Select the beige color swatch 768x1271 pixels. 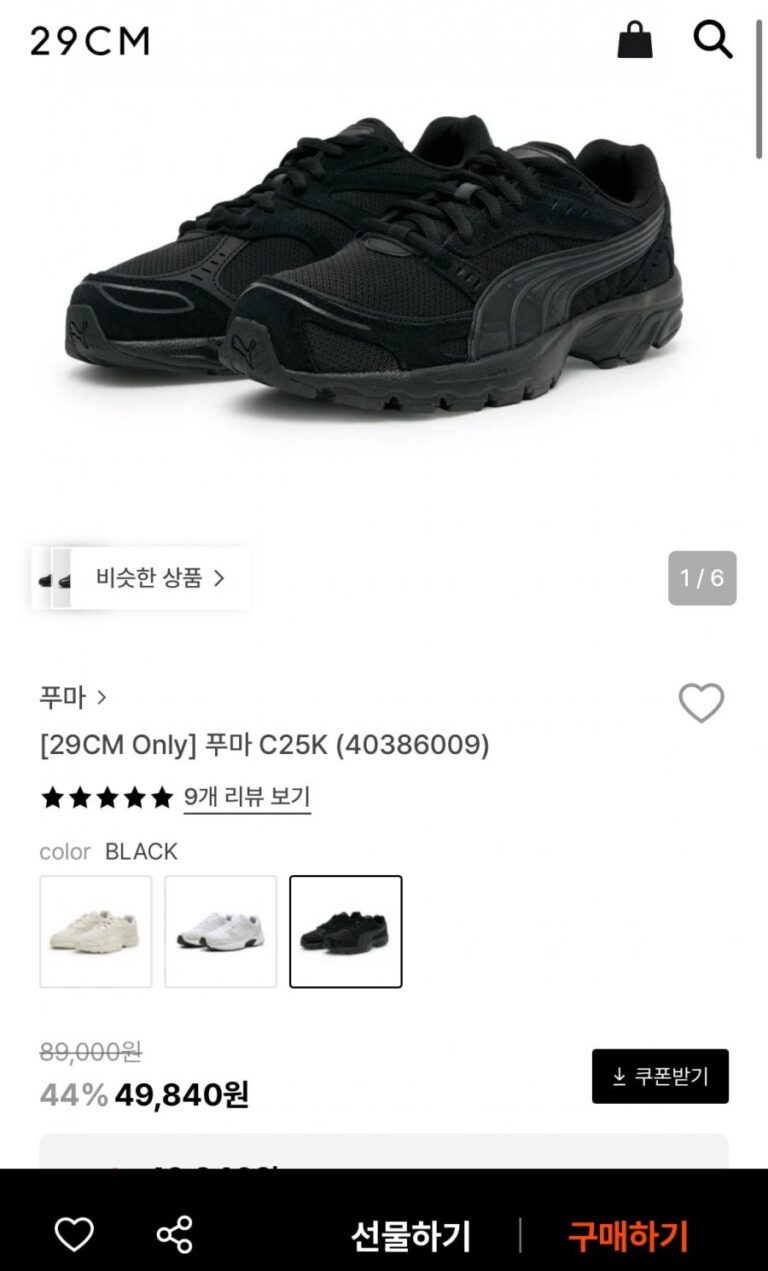click(96, 931)
